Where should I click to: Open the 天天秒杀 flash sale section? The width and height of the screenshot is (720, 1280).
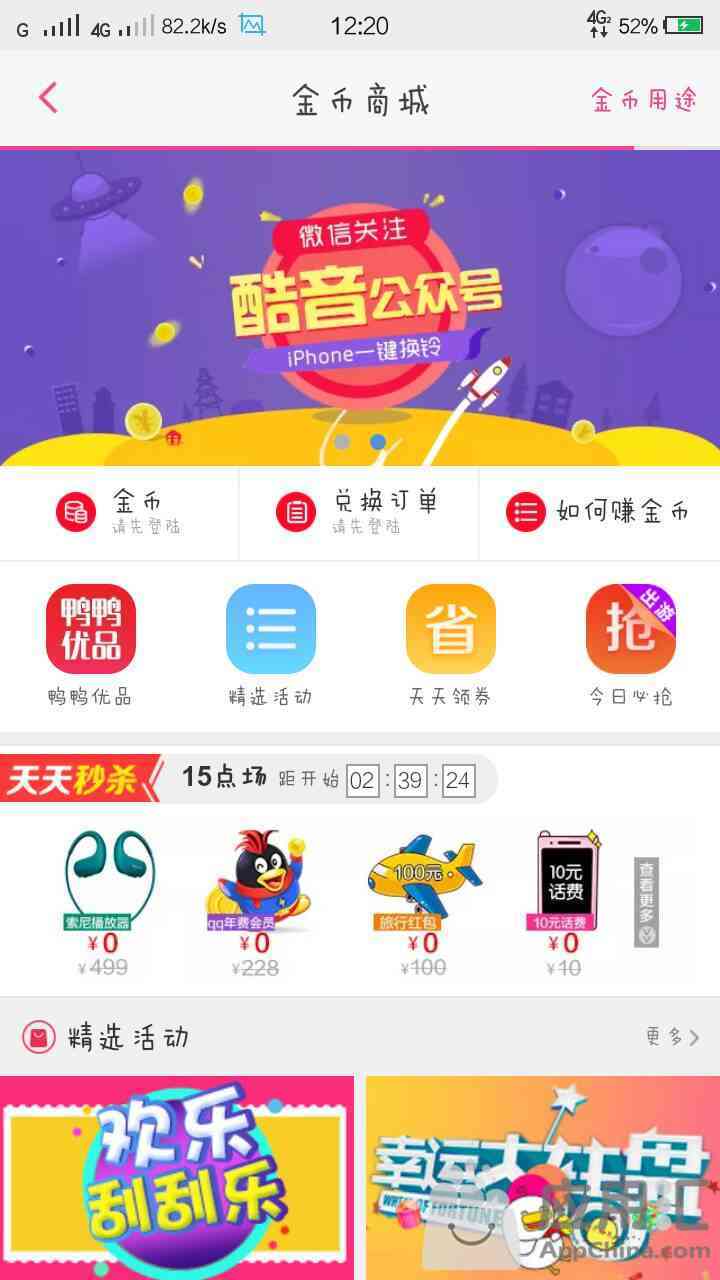coord(80,778)
